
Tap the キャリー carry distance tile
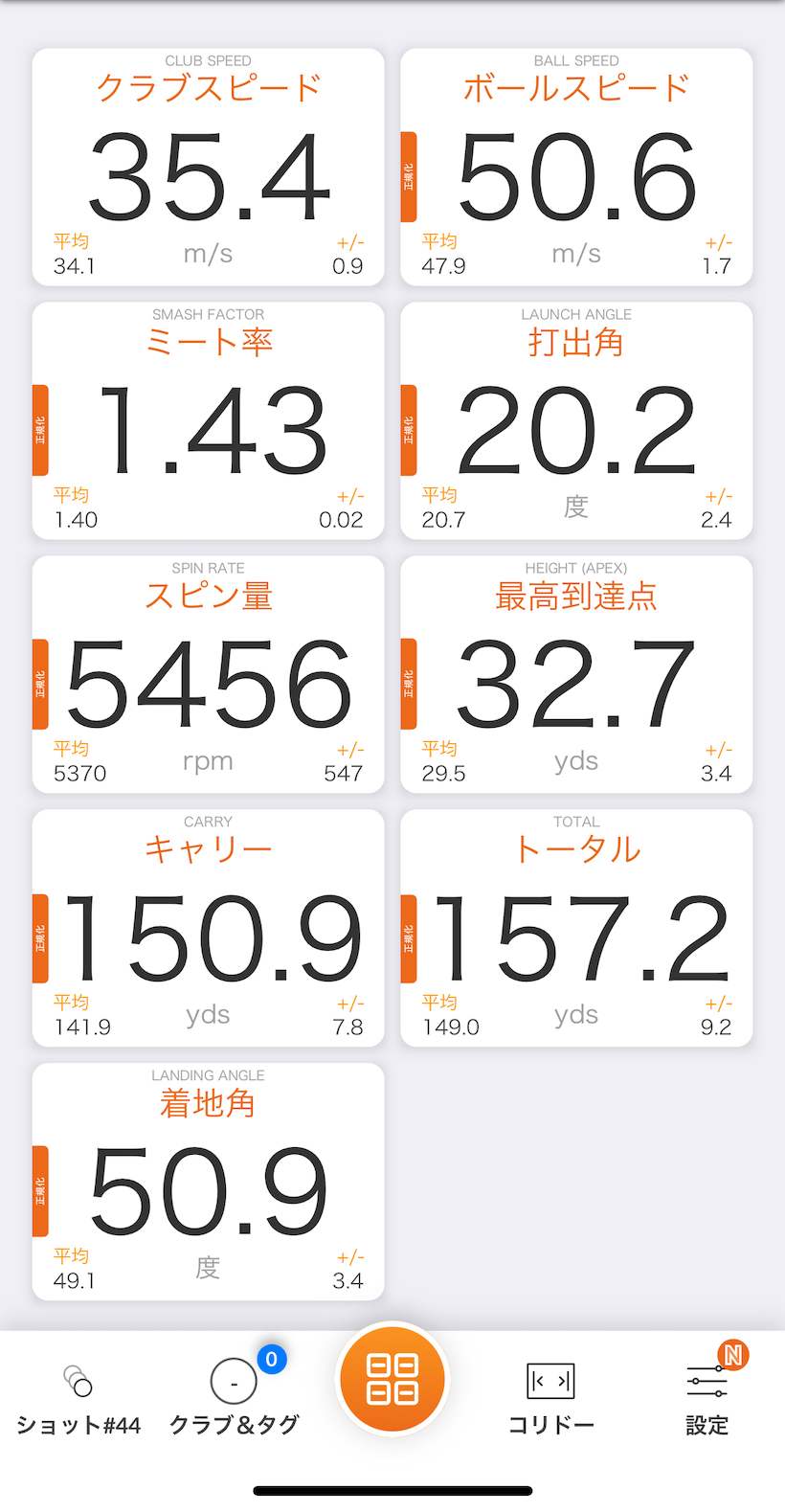click(209, 929)
